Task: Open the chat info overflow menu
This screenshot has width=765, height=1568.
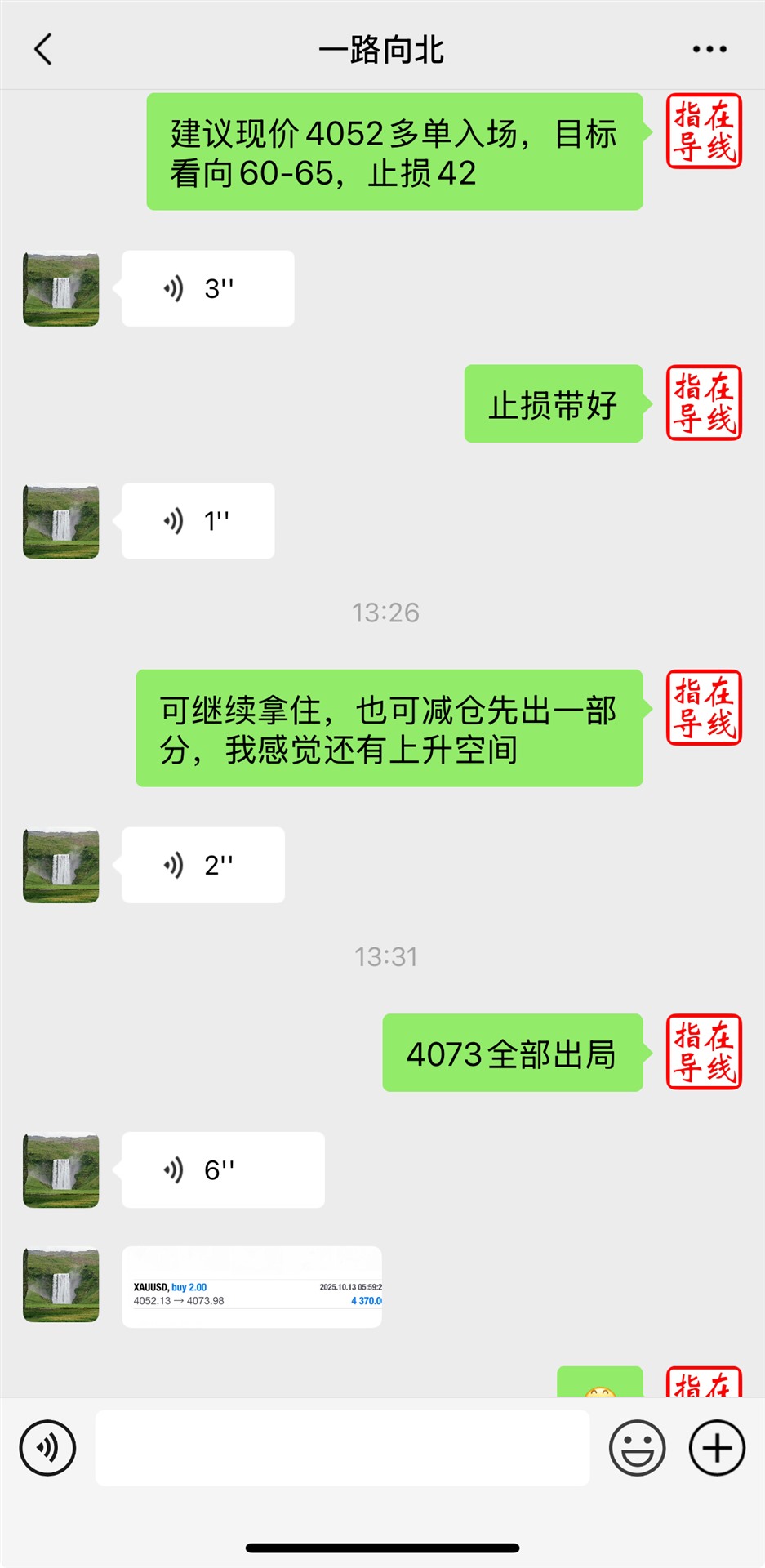Action: [709, 49]
